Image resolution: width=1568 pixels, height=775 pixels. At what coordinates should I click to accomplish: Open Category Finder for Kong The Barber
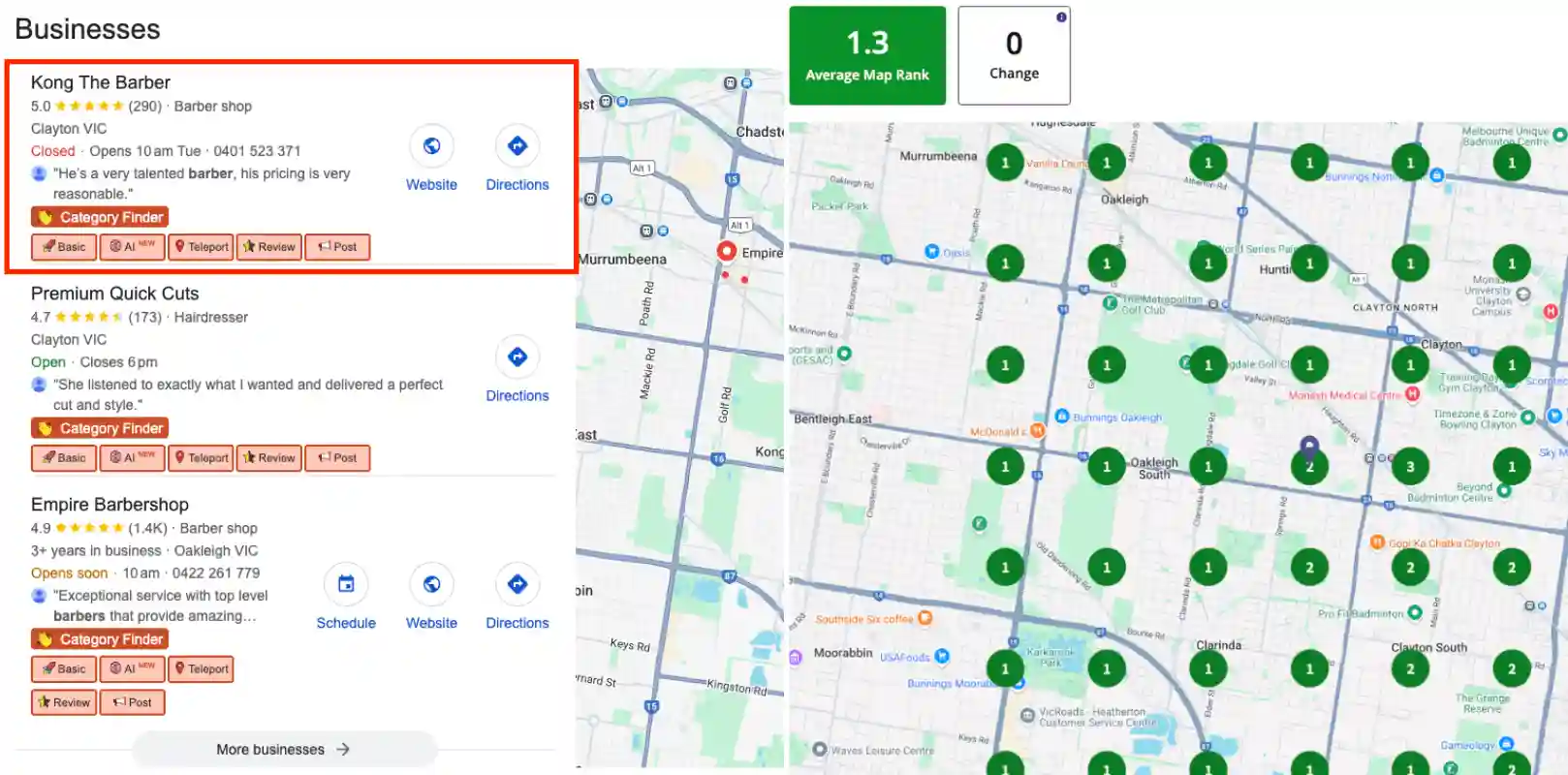(100, 217)
